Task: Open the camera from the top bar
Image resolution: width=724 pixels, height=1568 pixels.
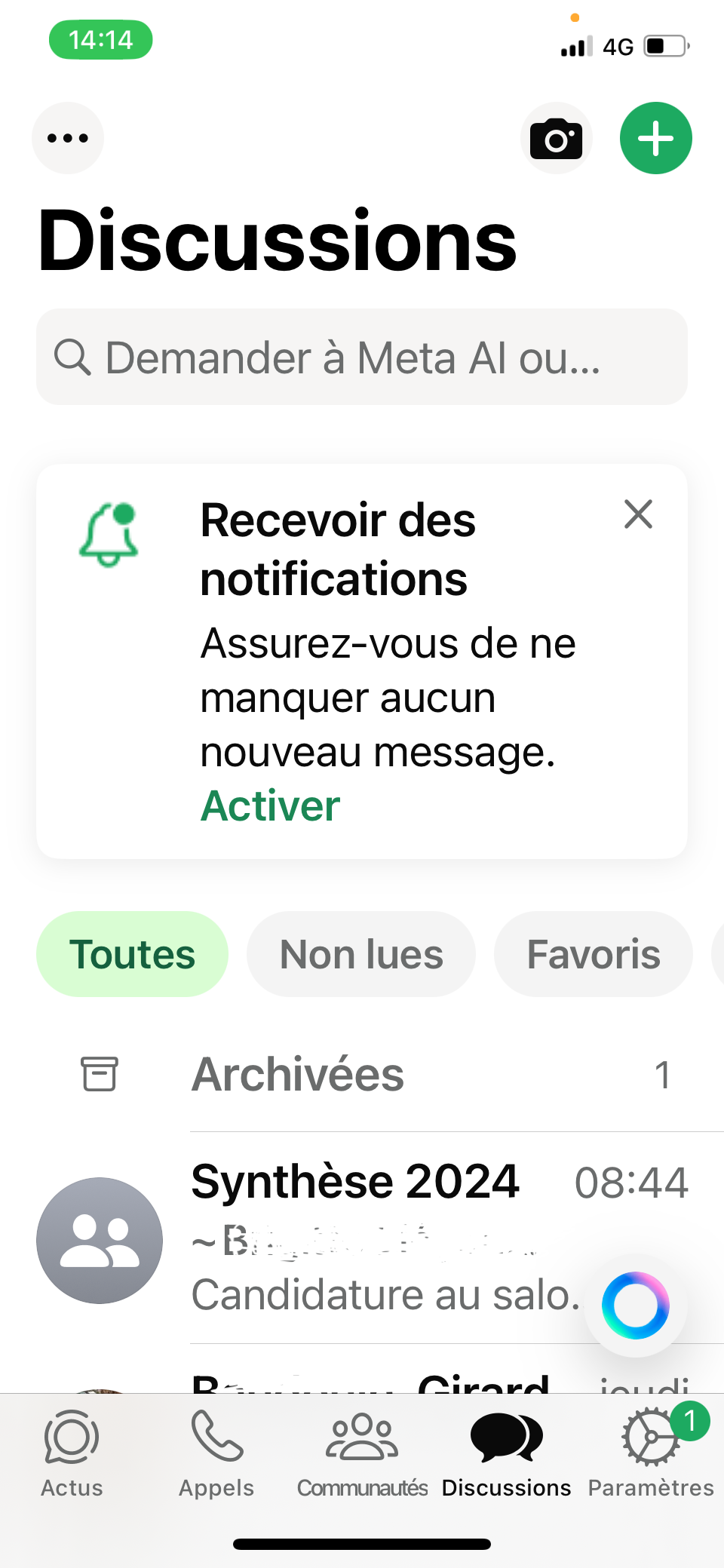Action: pyautogui.click(x=556, y=138)
